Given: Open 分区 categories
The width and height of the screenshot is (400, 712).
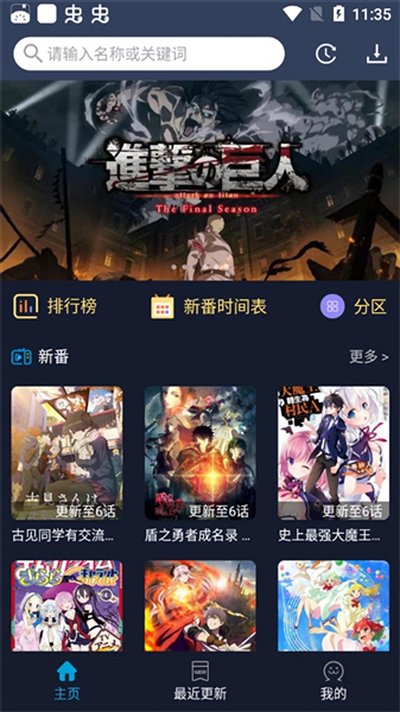Looking at the screenshot, I should [x=354, y=307].
